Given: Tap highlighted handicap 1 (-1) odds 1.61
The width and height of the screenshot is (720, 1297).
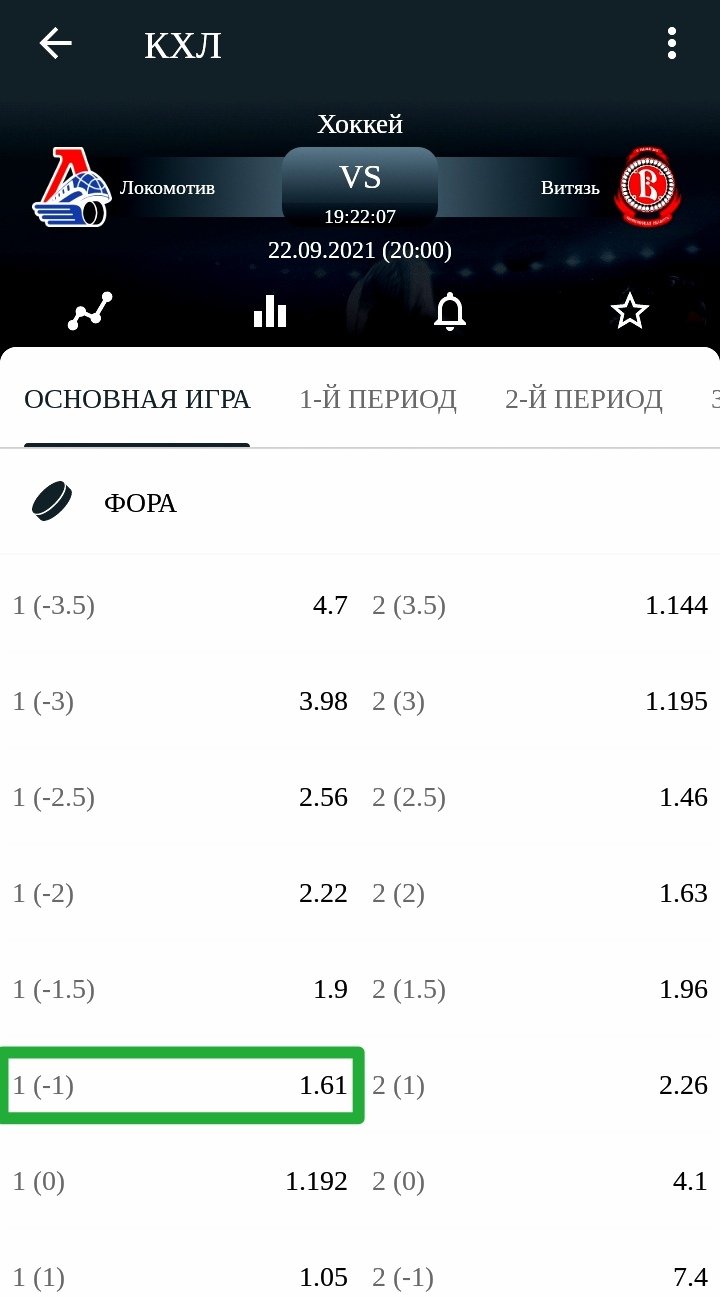Looking at the screenshot, I should point(180,1085).
